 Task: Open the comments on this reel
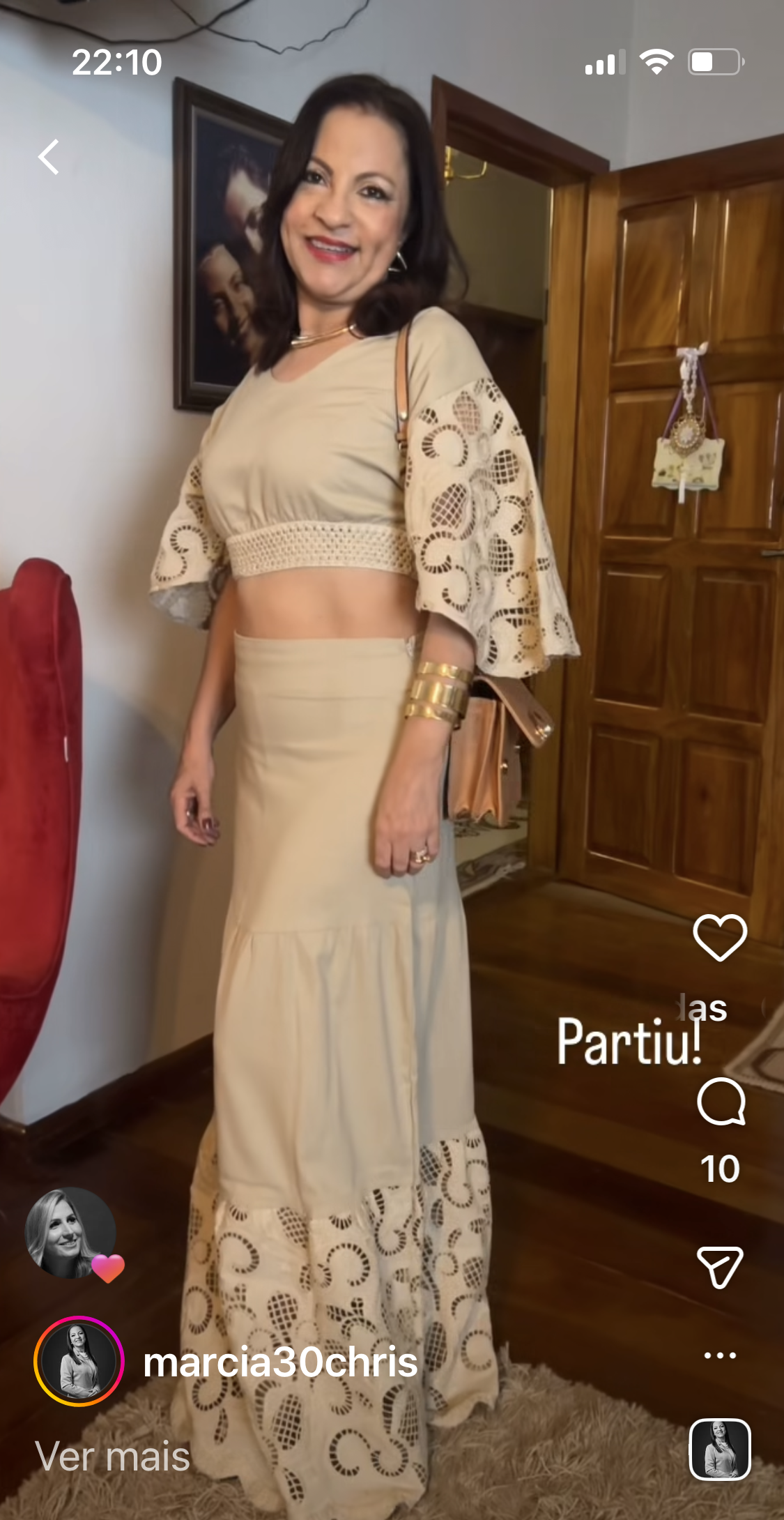pos(721,1102)
